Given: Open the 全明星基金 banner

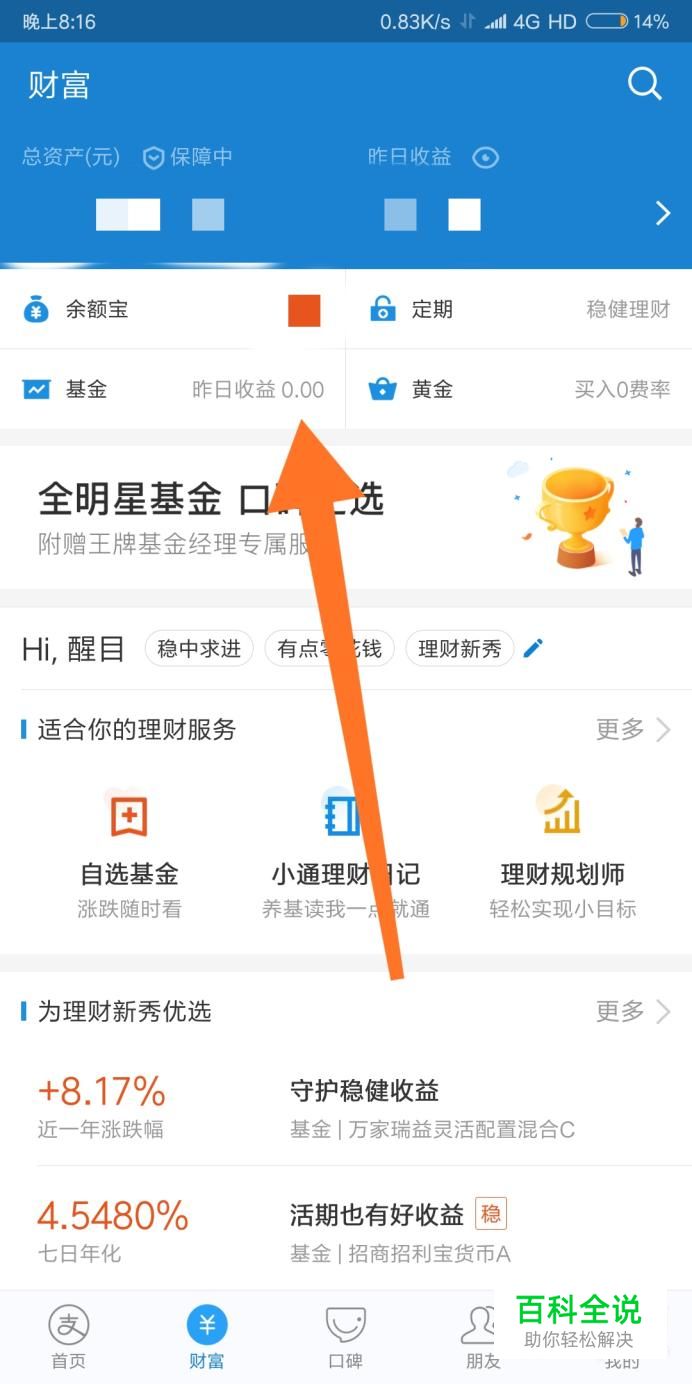Looking at the screenshot, I should point(345,517).
